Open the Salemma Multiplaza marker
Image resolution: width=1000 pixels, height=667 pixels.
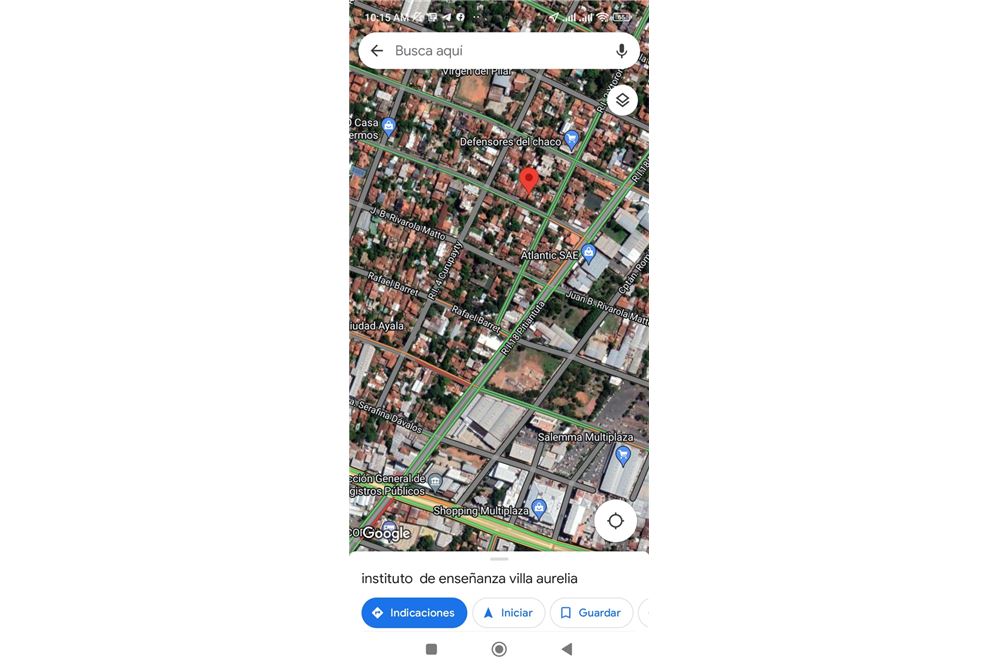tap(622, 455)
